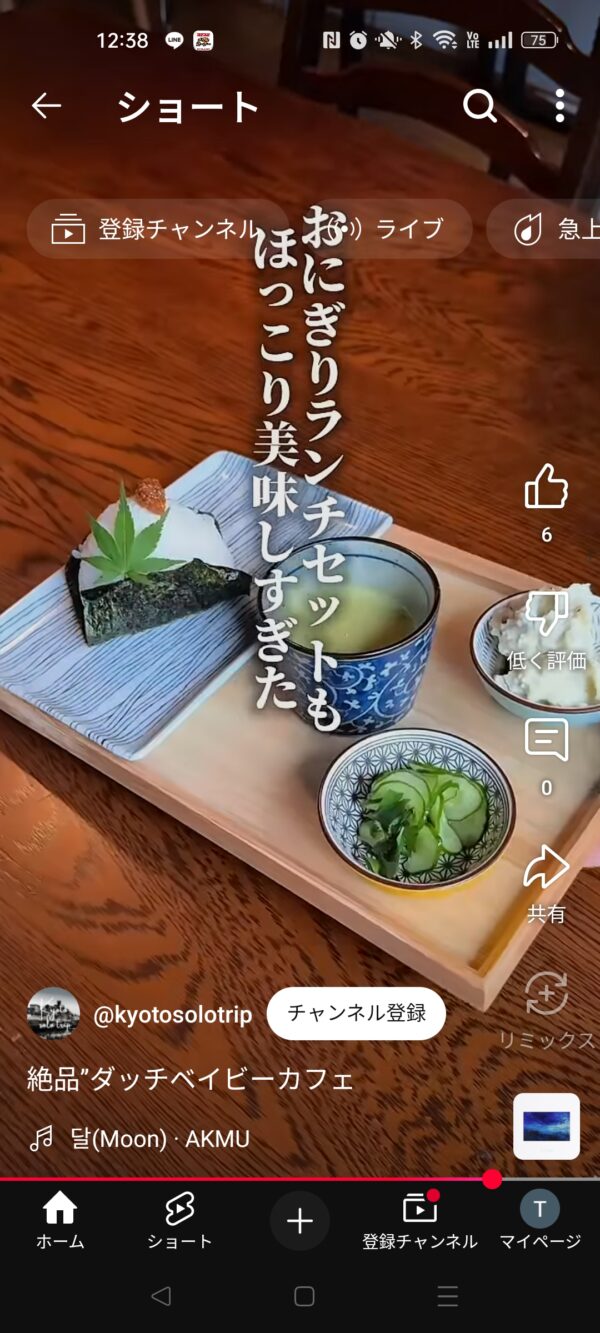Viewport: 600px width, 1333px height.
Task: Switch to the ショート tab
Action: click(180, 1220)
